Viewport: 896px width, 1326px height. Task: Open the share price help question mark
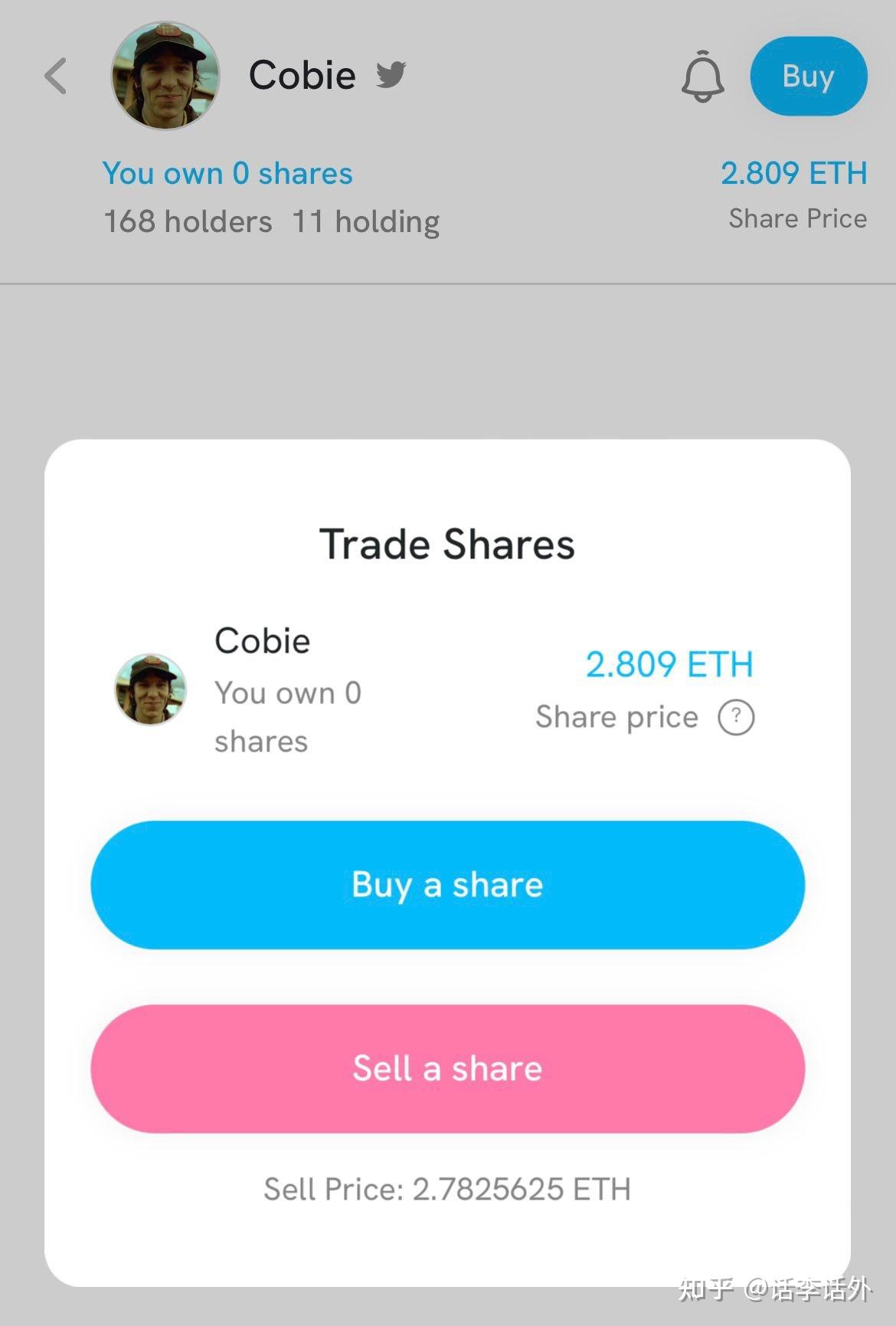(x=736, y=718)
